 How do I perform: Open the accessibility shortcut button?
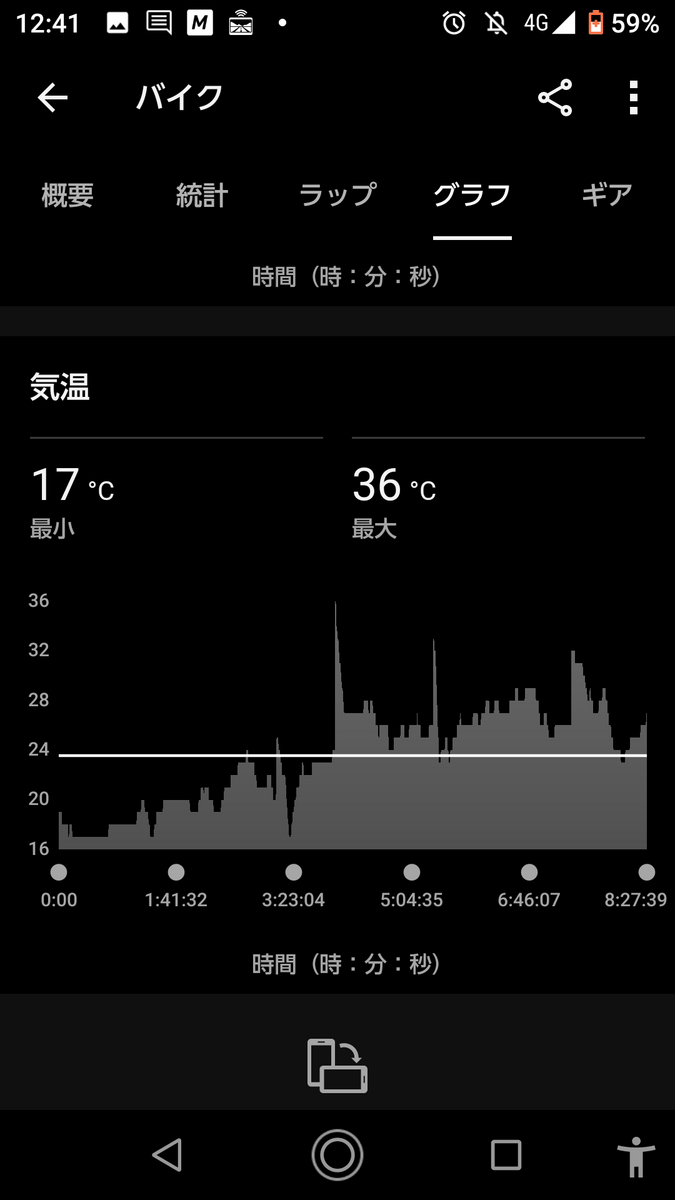[635, 1157]
